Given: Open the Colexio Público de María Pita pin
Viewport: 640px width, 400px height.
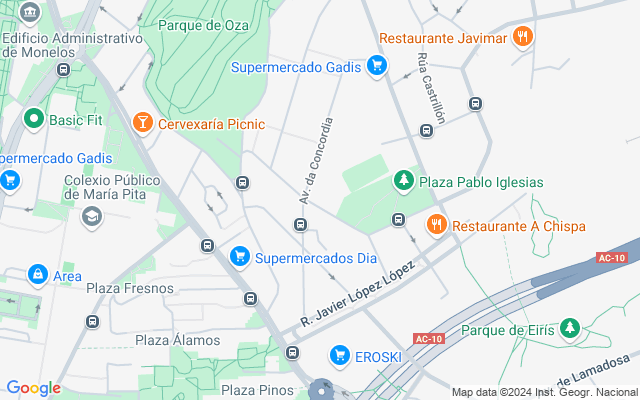Looking at the screenshot, I should click(x=92, y=216).
